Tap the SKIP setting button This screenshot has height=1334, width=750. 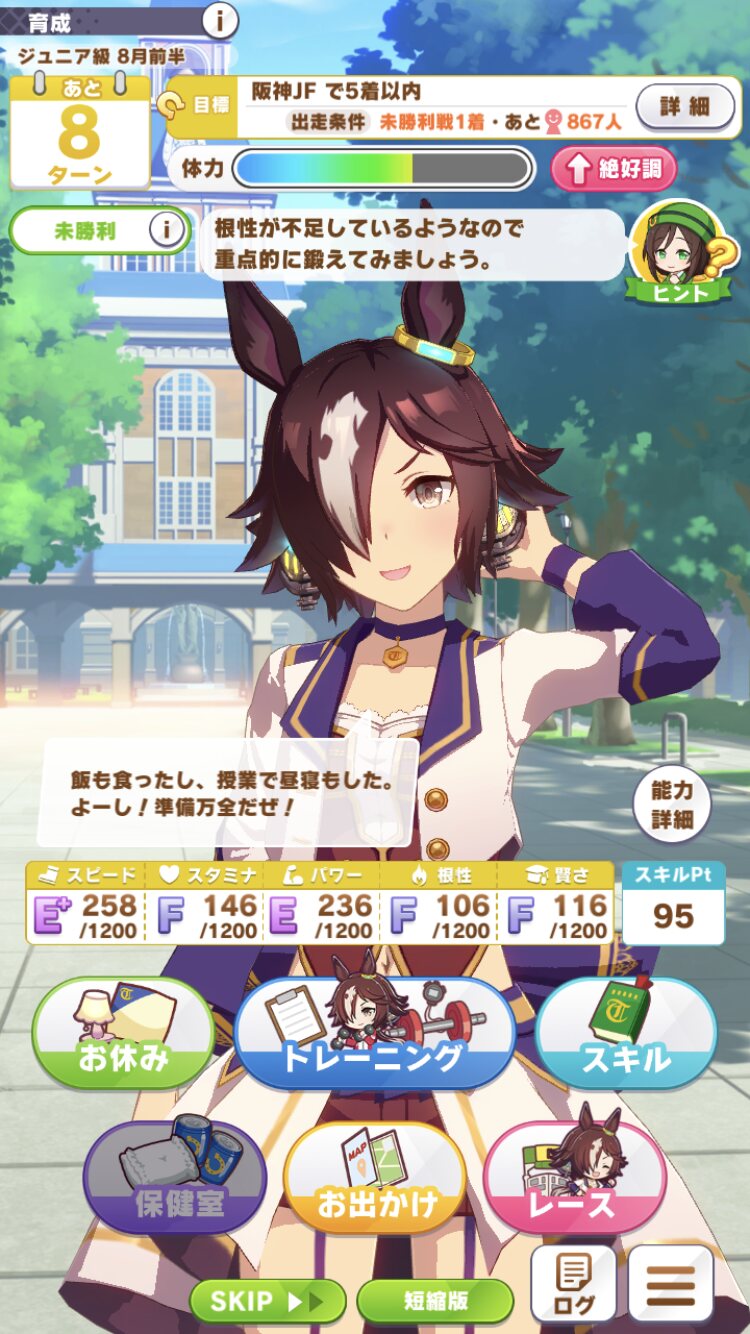[x=268, y=1301]
